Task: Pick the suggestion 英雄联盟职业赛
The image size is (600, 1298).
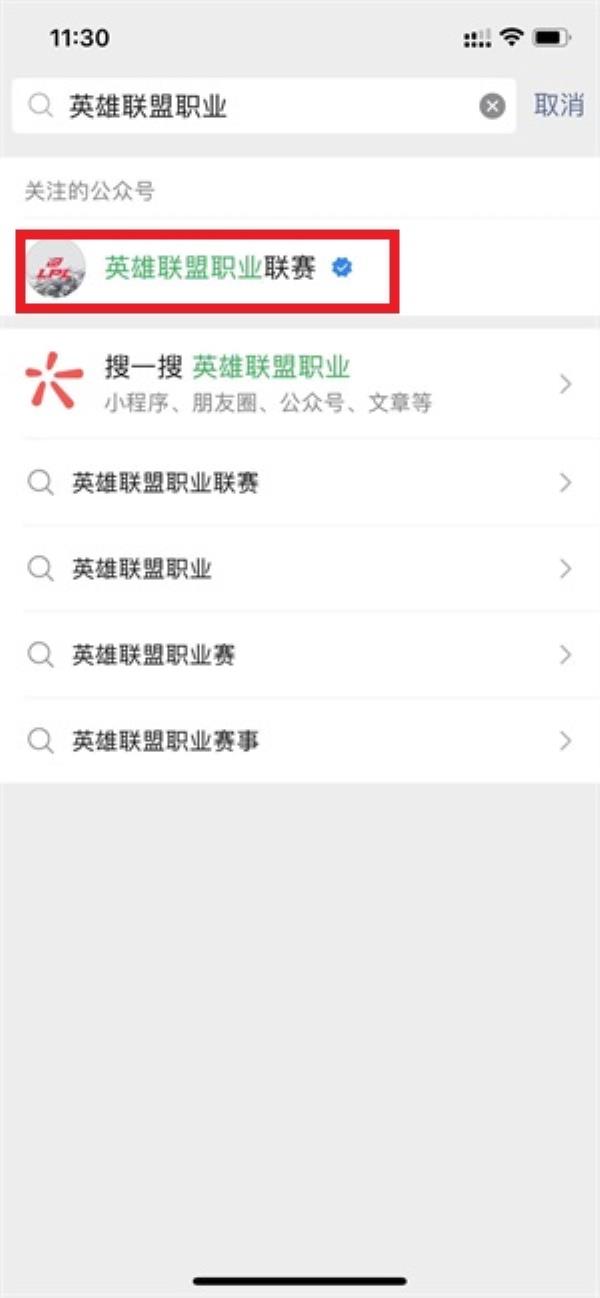Action: tap(300, 655)
